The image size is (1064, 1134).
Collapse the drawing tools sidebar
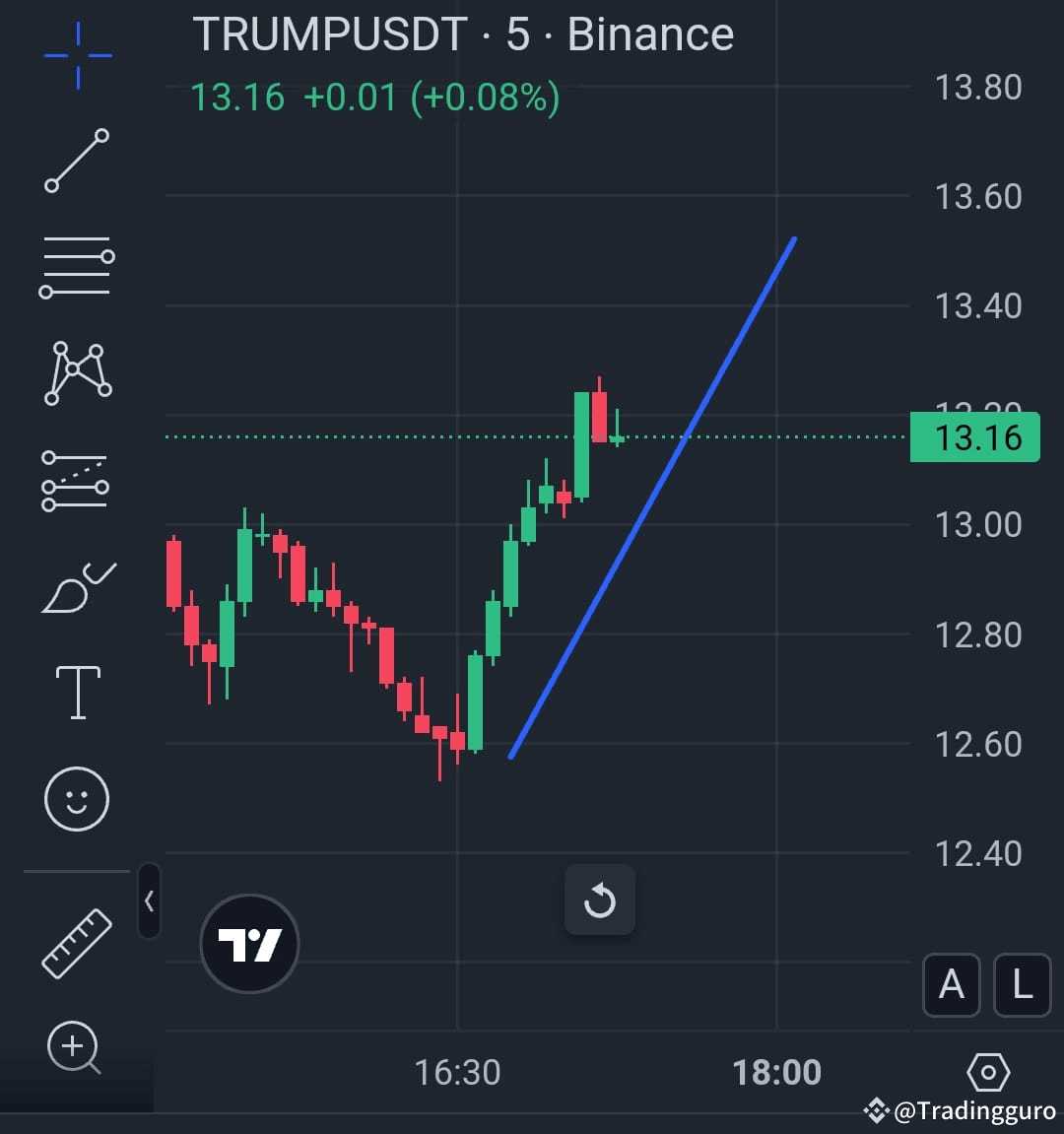(148, 901)
